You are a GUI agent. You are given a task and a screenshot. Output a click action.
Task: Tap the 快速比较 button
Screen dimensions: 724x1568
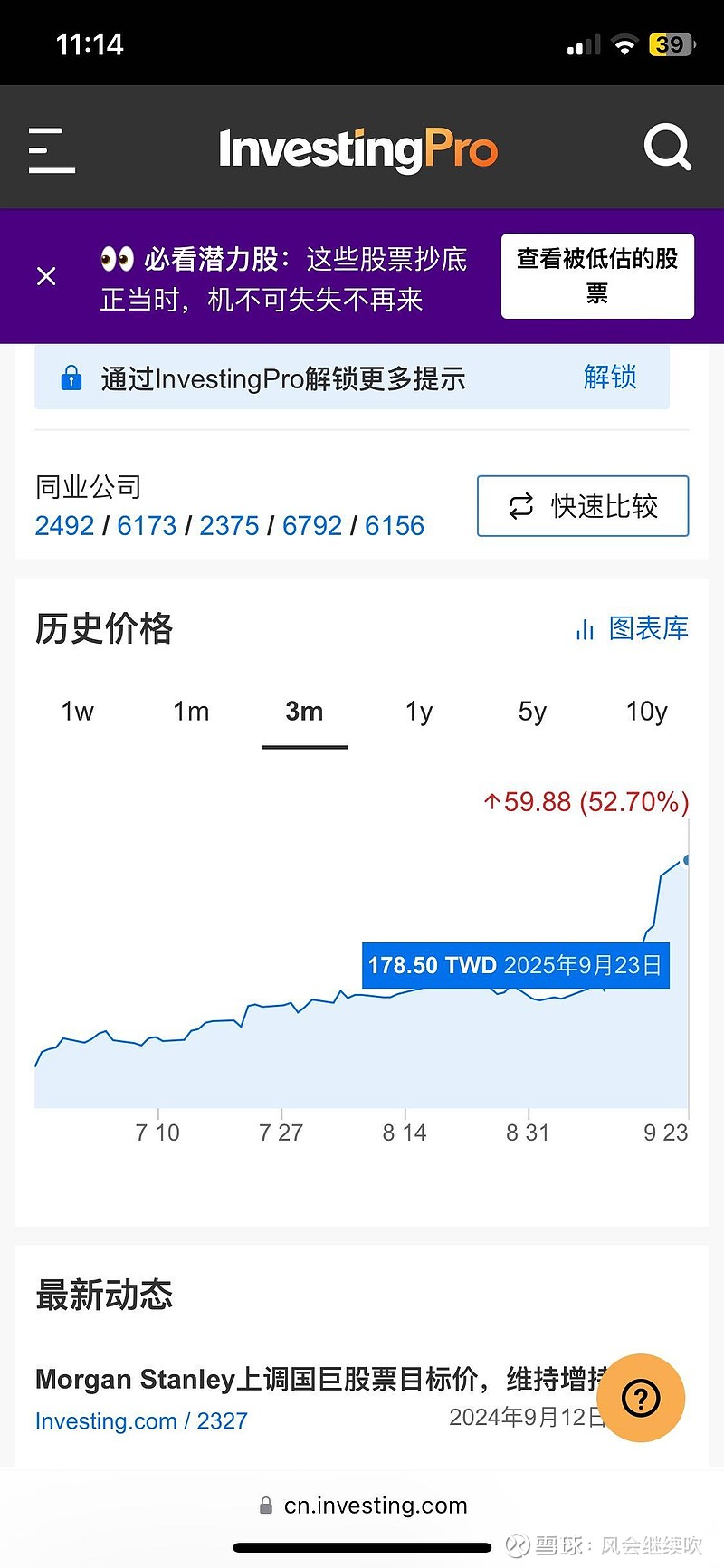pyautogui.click(x=583, y=506)
